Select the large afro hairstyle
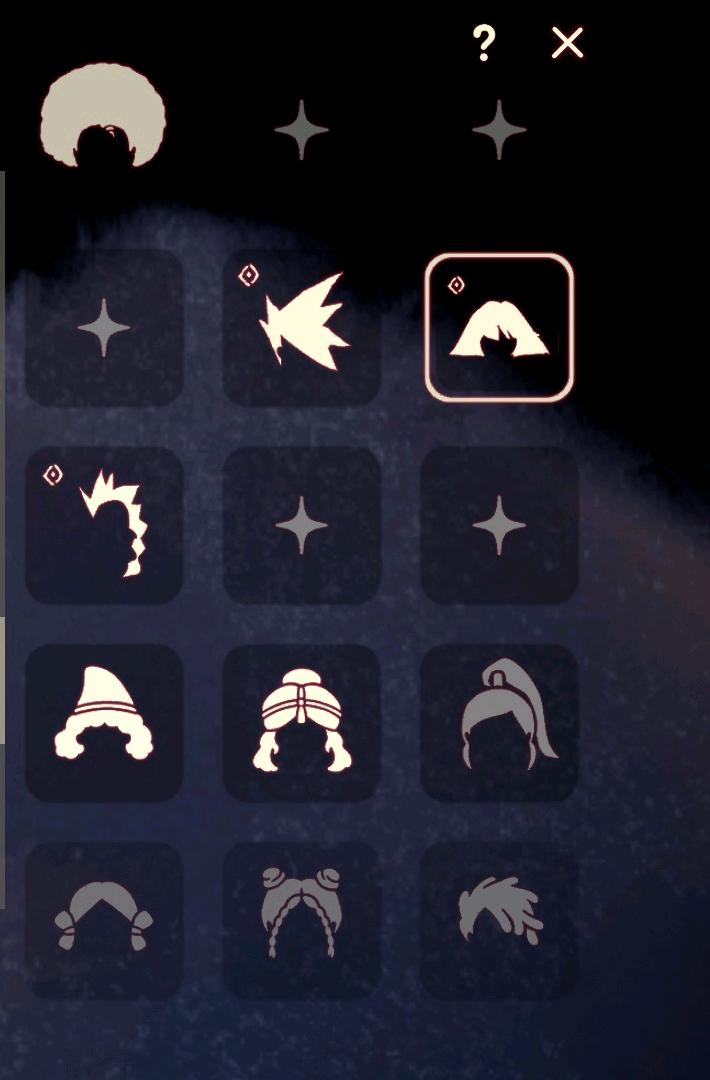The width and height of the screenshot is (710, 1080). point(103,120)
